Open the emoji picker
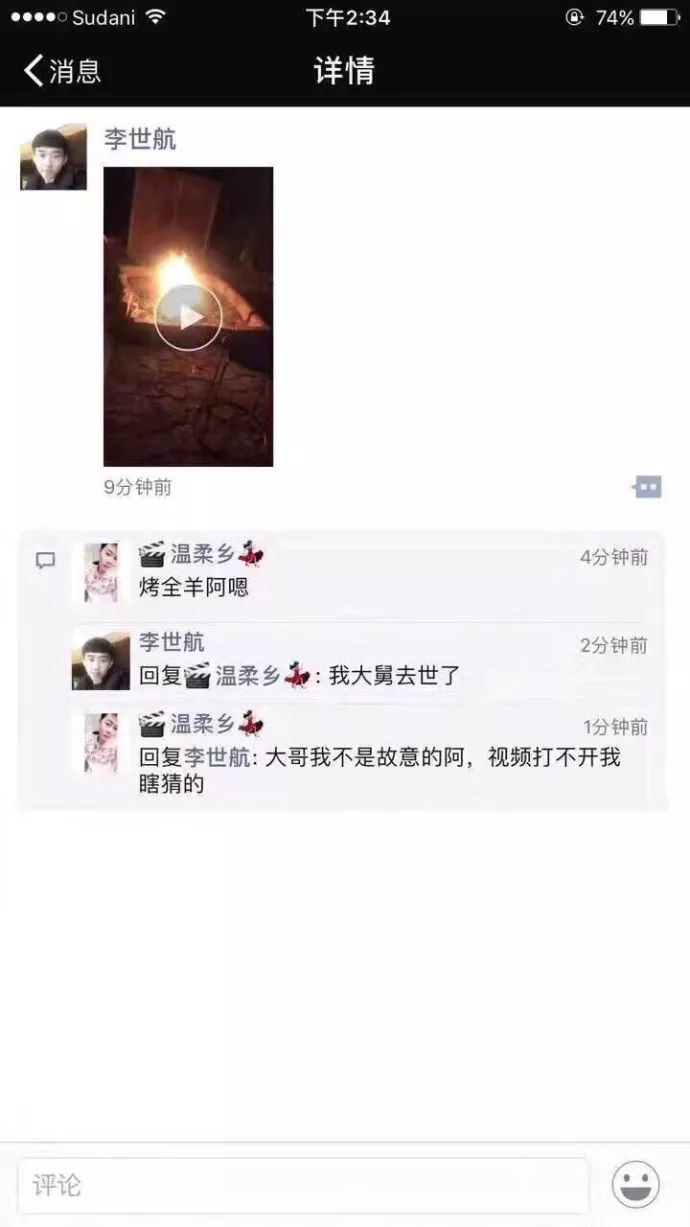 (x=636, y=1185)
